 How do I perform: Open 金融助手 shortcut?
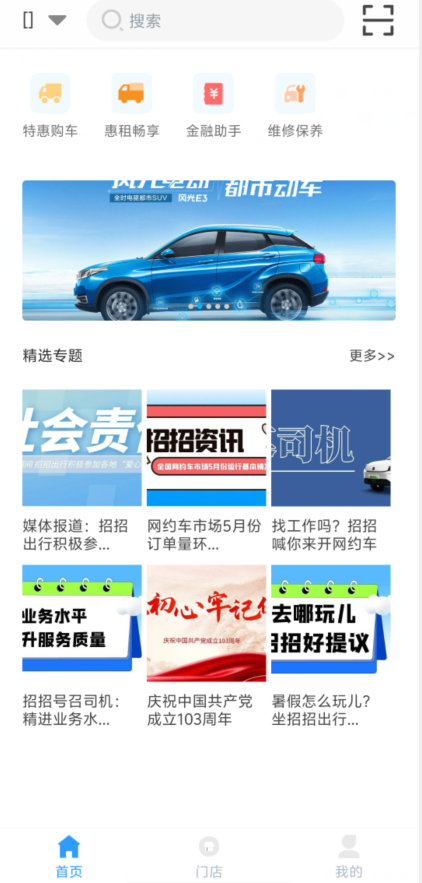(x=214, y=105)
